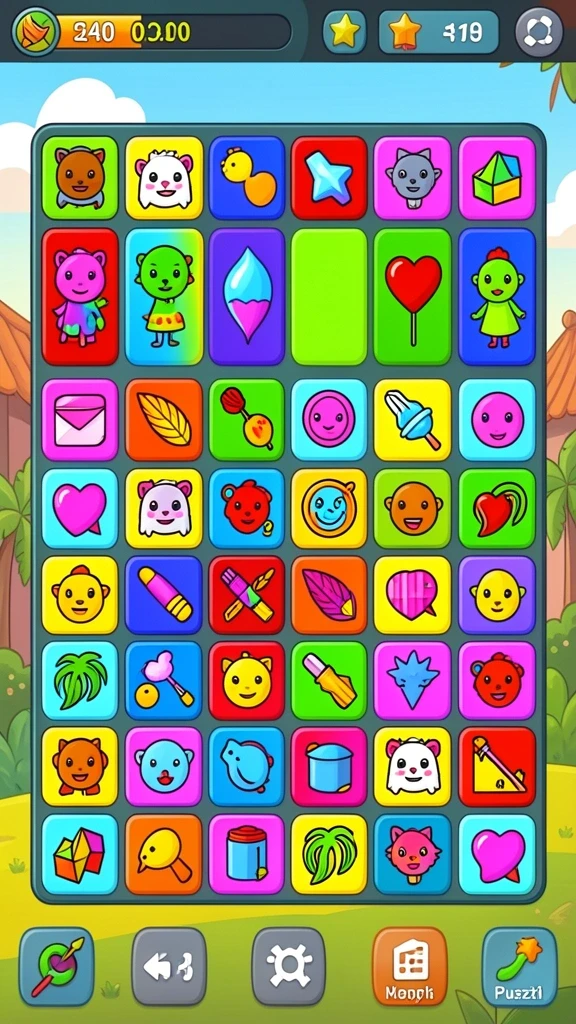Select the green tile with the red heart lollipop
Image resolution: width=576 pixels, height=1024 pixels.
point(413,296)
